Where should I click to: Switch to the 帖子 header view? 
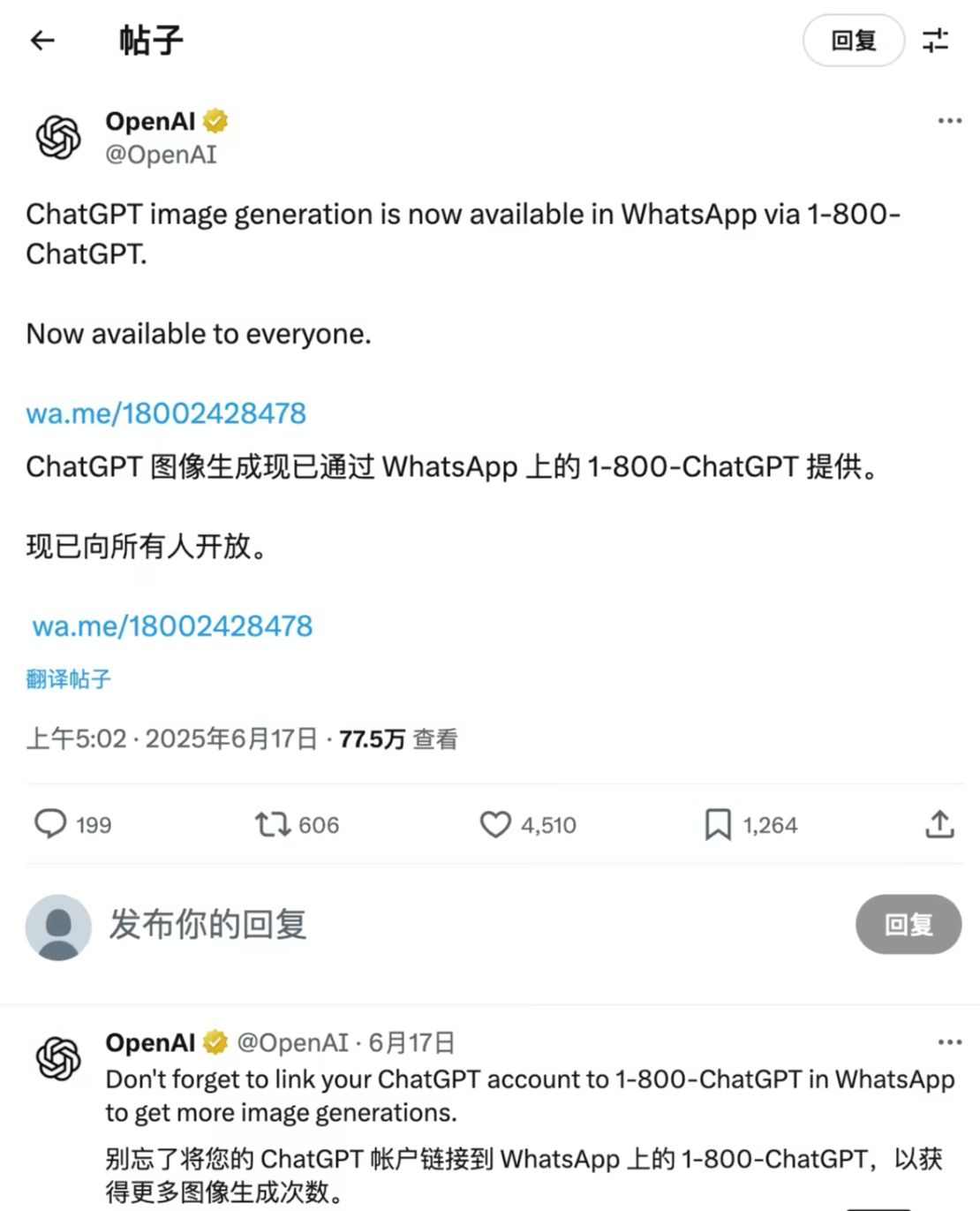click(150, 41)
